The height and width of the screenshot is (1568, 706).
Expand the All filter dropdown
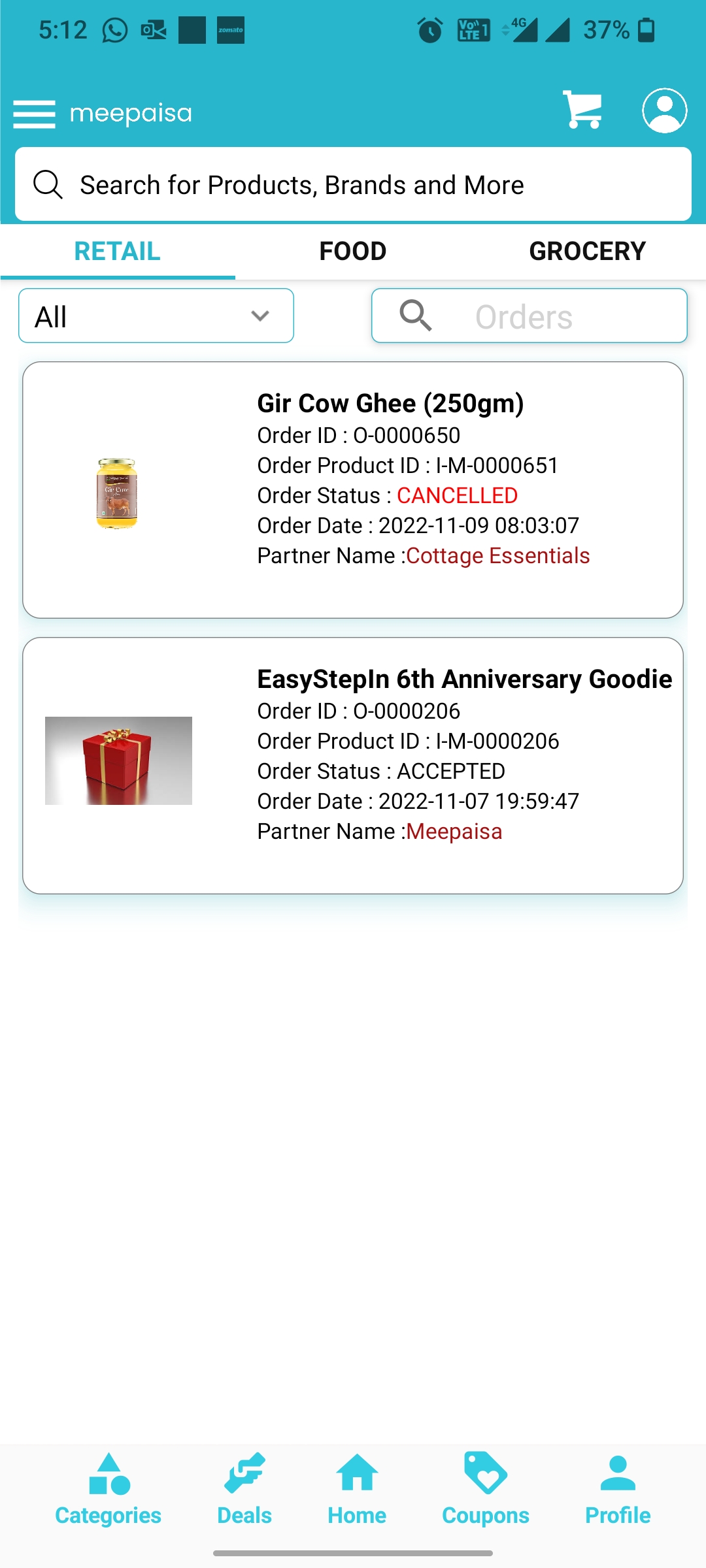coord(156,316)
